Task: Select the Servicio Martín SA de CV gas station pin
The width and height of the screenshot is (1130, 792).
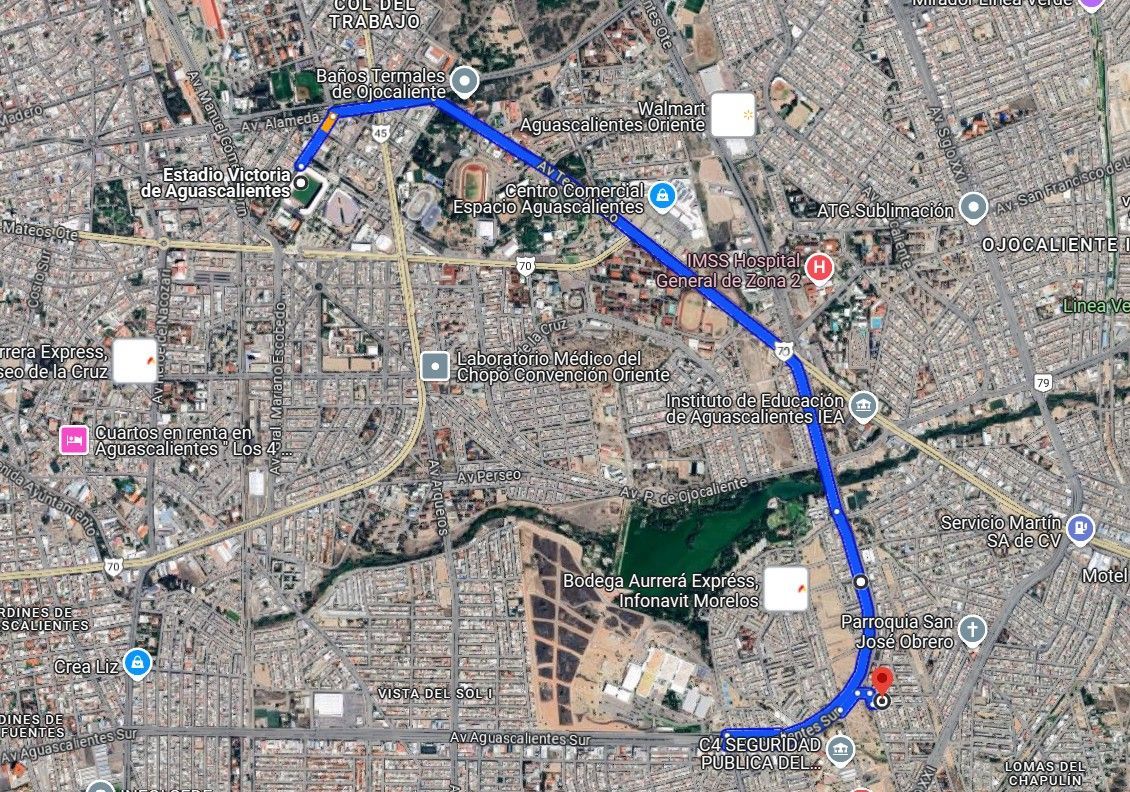Action: 1080,530
